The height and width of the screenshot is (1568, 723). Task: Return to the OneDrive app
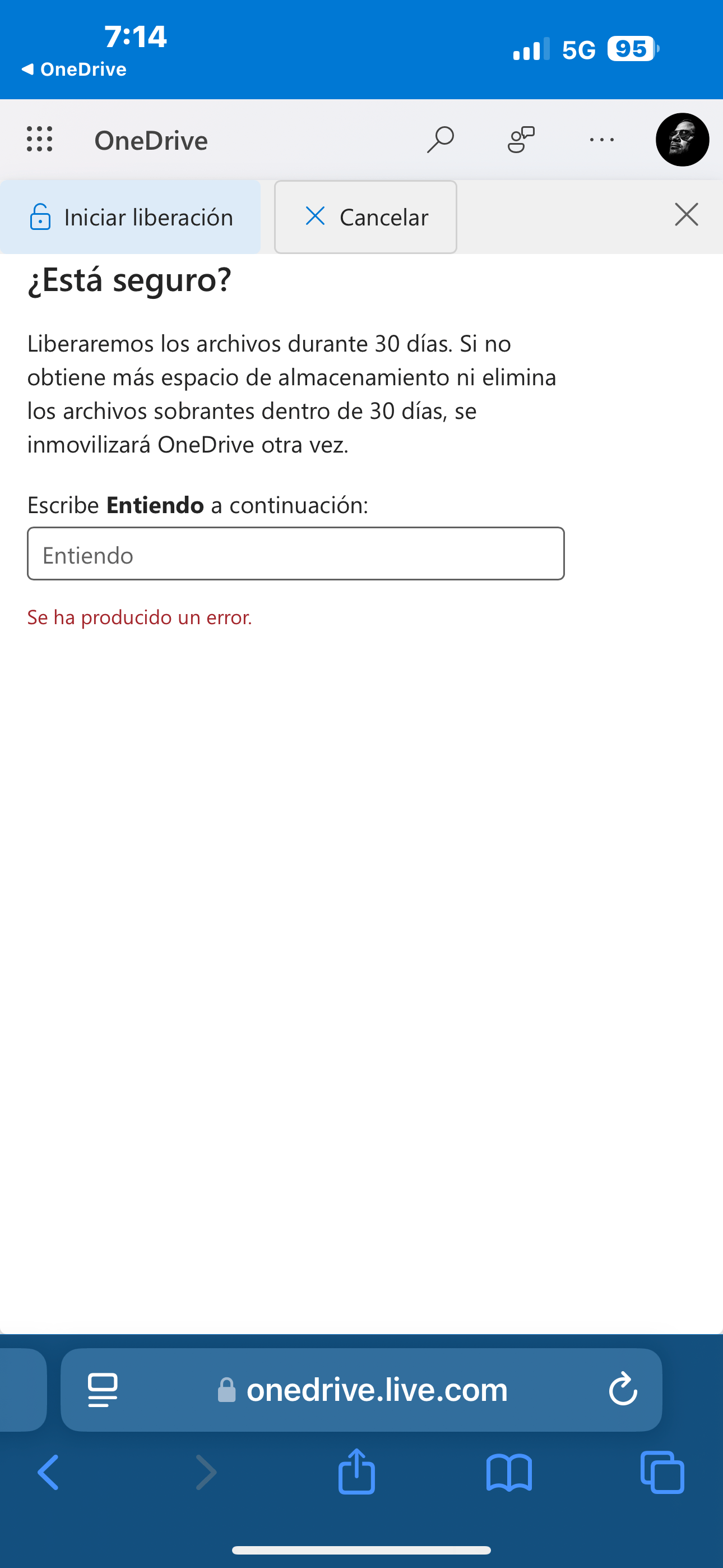click(x=73, y=70)
